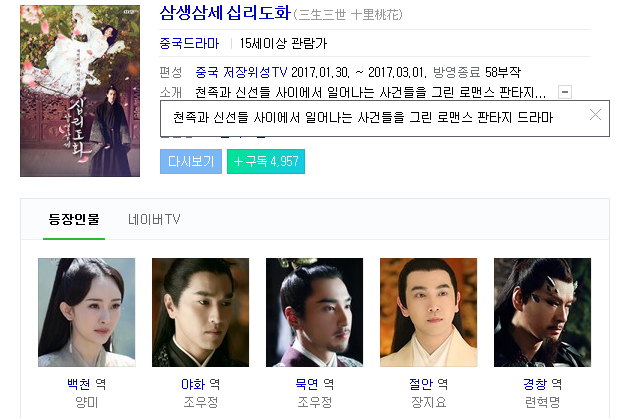Close the description popup
This screenshot has width=622, height=418.
tap(596, 115)
